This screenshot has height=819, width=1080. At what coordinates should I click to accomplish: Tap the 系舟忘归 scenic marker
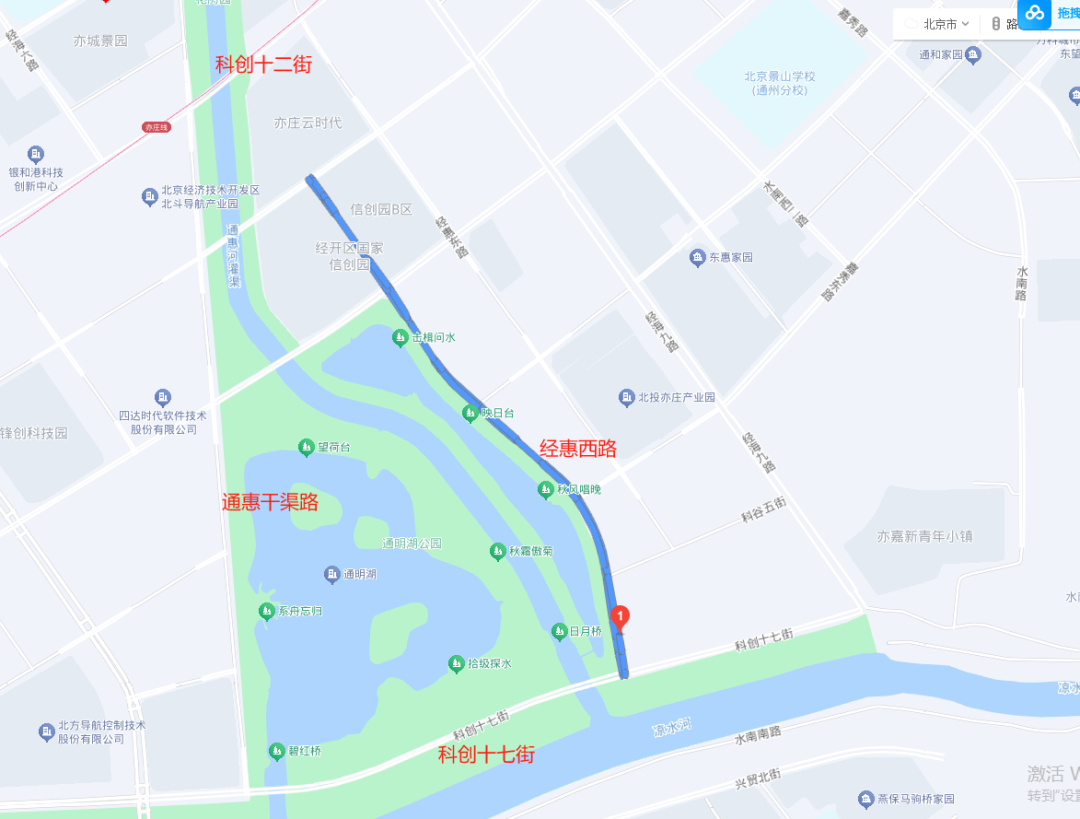[266, 611]
